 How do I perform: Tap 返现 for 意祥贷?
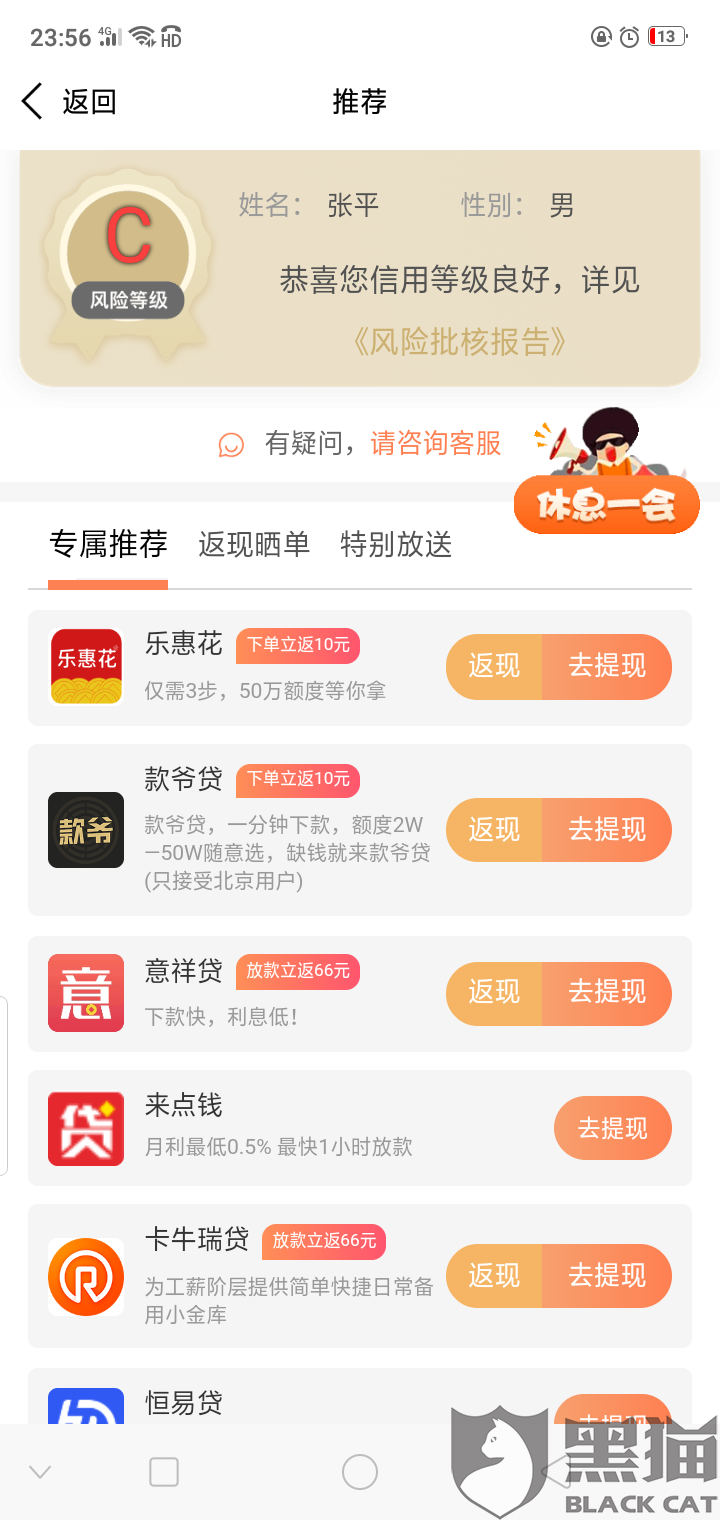point(494,993)
